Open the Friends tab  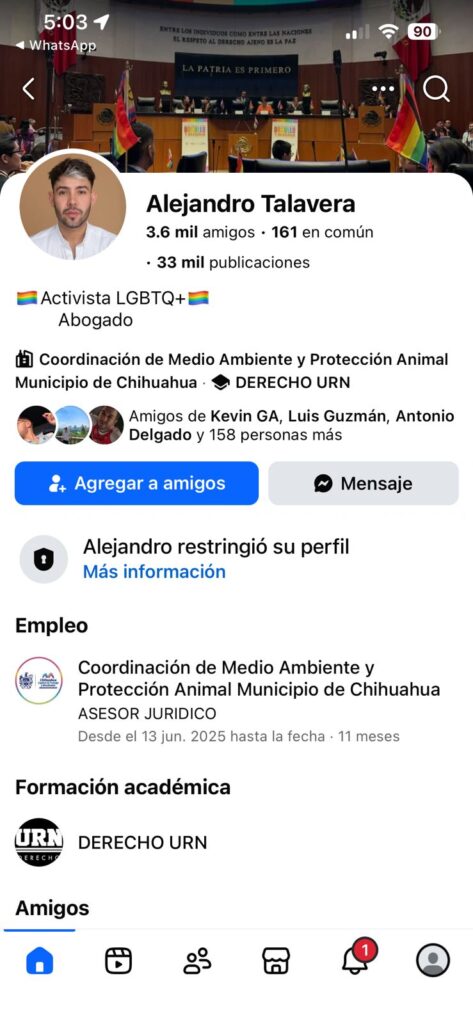pyautogui.click(x=197, y=961)
